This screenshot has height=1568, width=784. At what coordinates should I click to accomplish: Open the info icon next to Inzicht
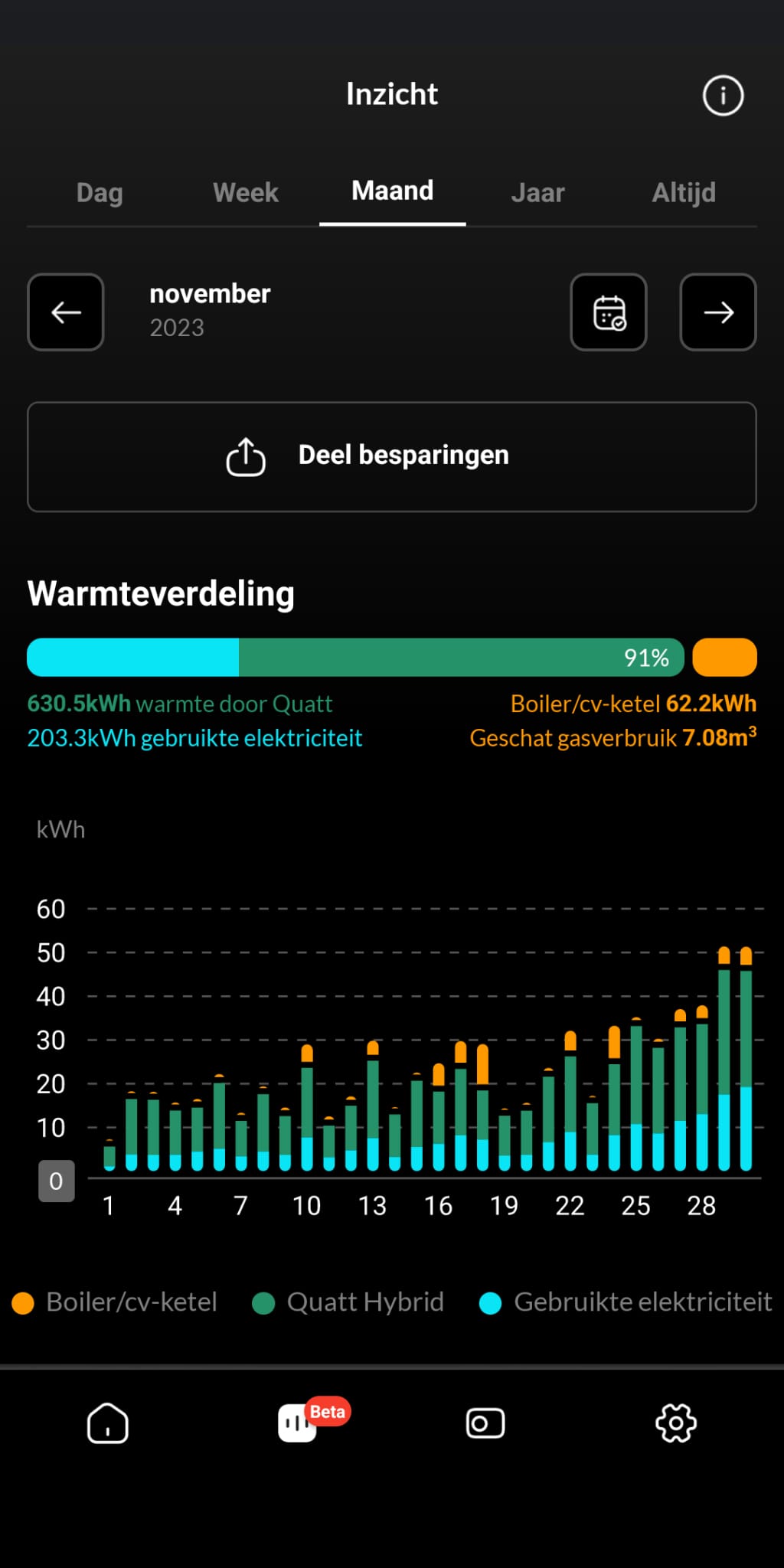(723, 96)
